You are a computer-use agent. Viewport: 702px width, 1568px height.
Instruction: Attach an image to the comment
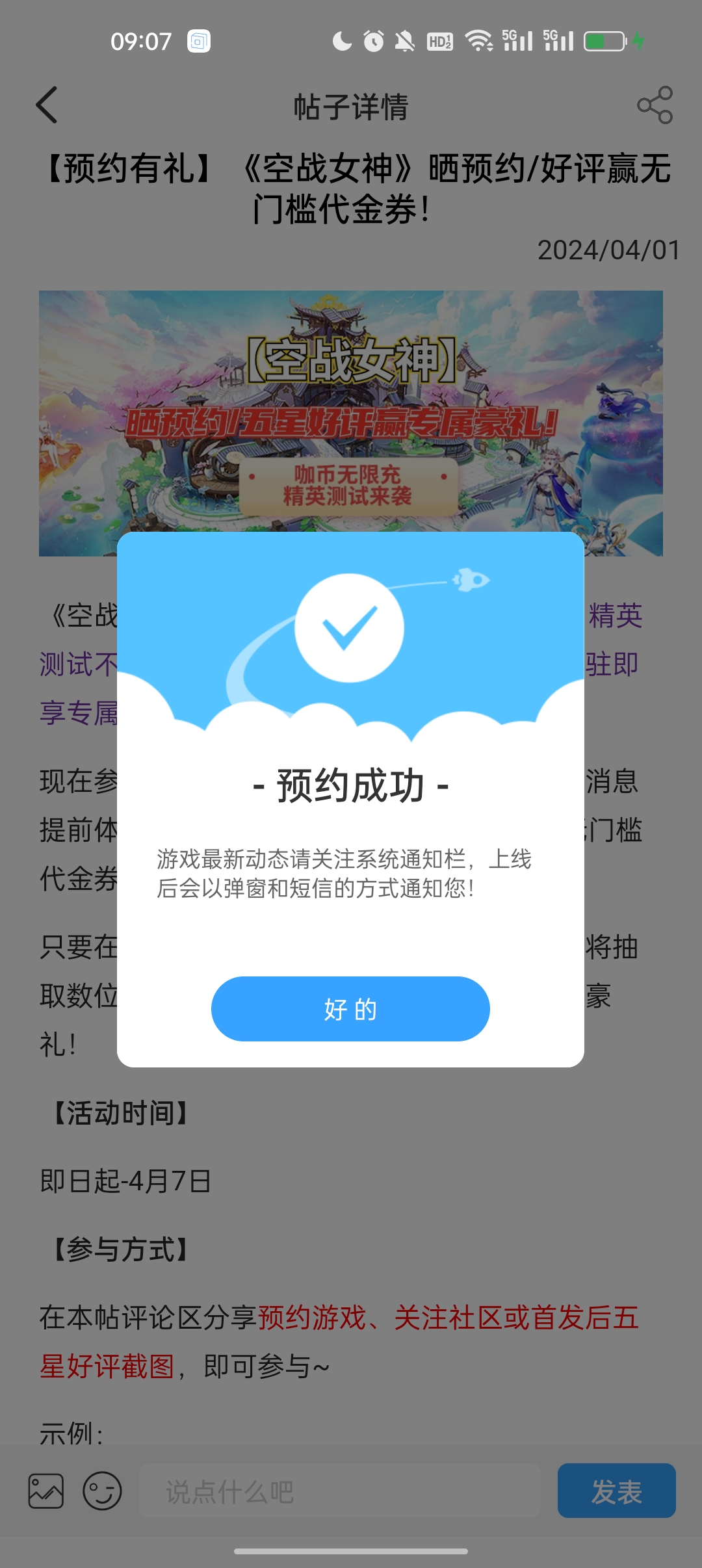point(46,1491)
